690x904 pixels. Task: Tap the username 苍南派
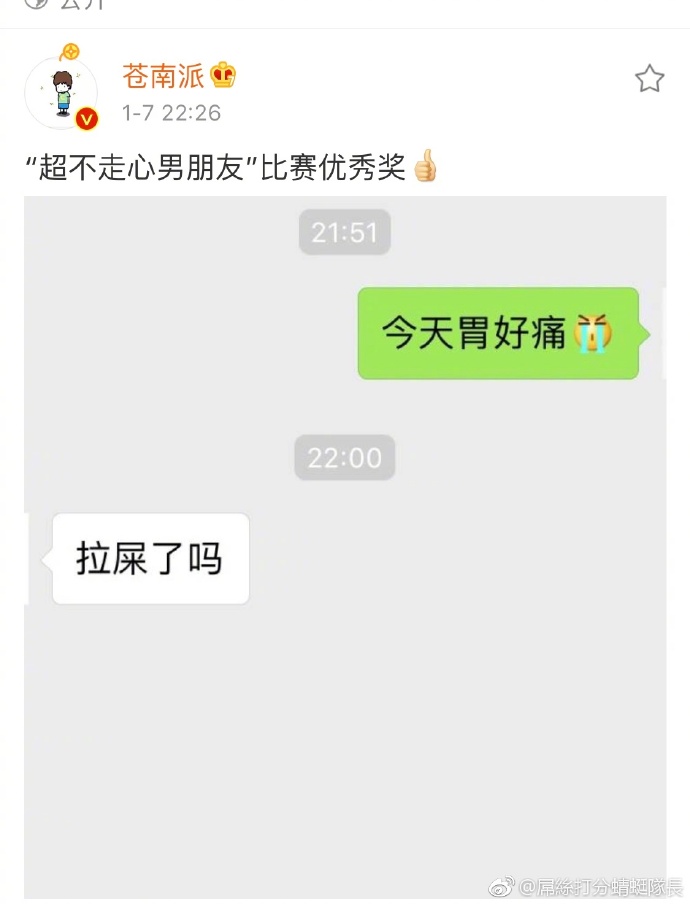pyautogui.click(x=164, y=76)
